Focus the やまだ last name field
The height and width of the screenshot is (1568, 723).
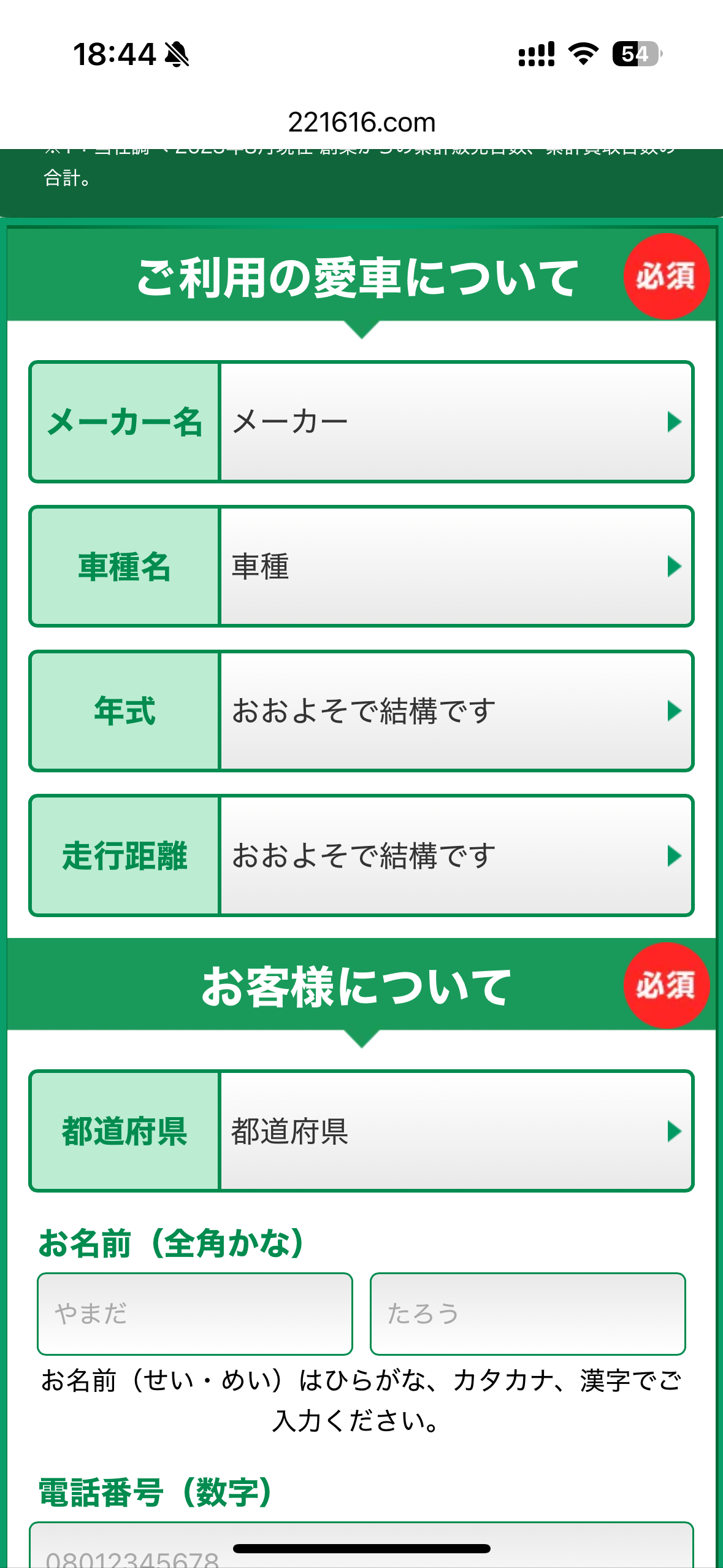[195, 1313]
